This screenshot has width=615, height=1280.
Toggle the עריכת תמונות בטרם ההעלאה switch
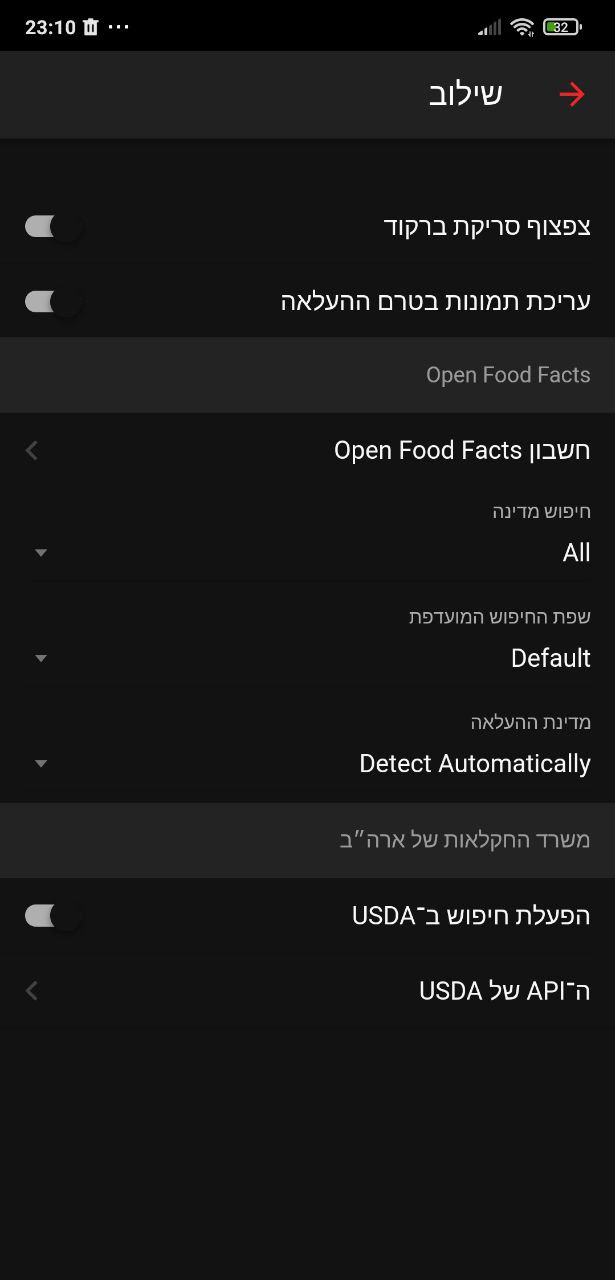pyautogui.click(x=53, y=301)
